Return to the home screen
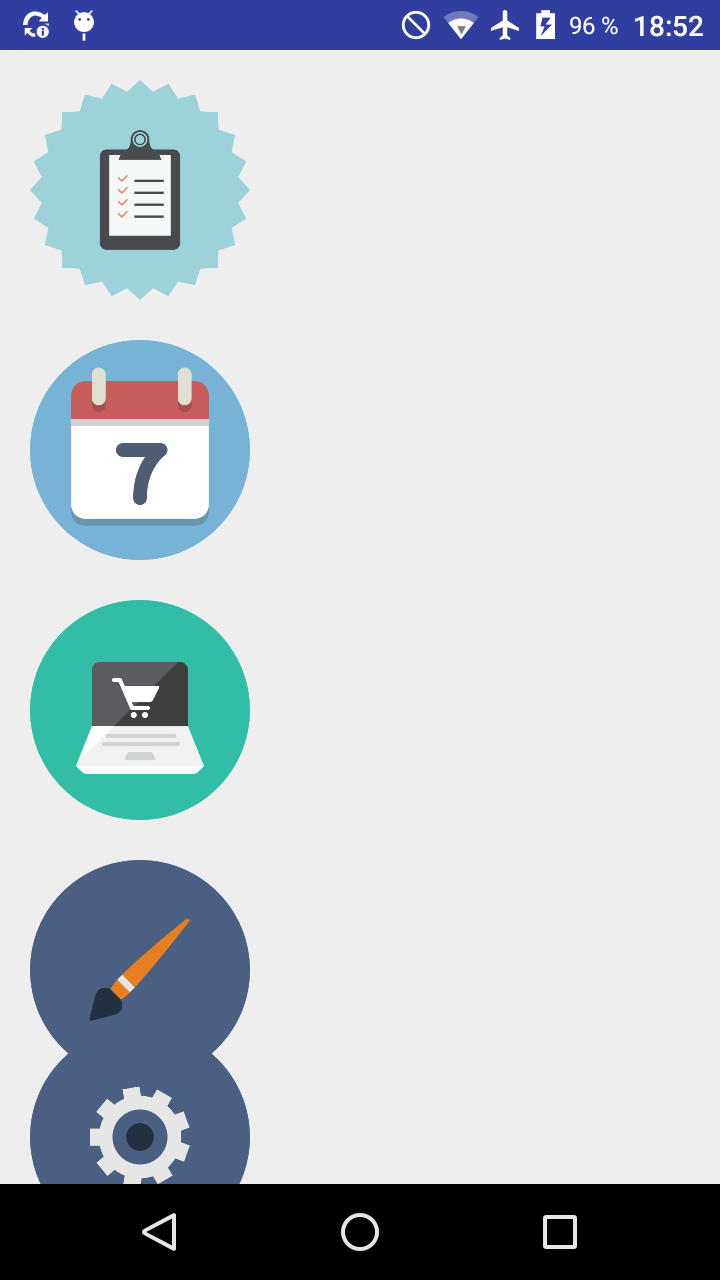The width and height of the screenshot is (720, 1280). (360, 1232)
